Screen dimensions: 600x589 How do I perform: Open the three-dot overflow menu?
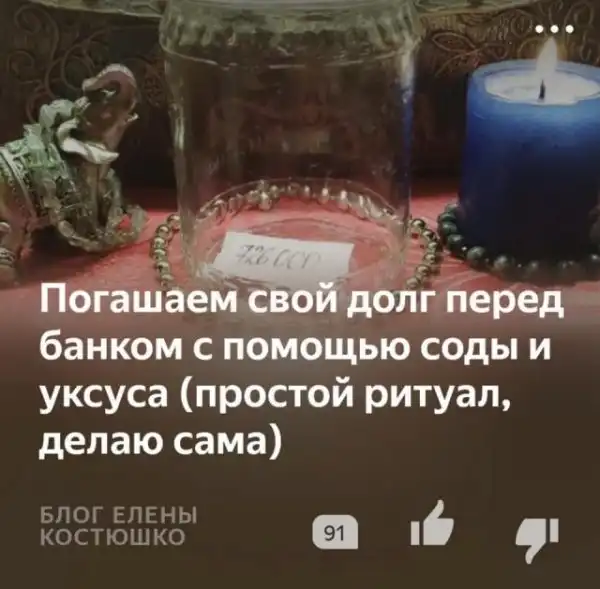[x=553, y=27]
